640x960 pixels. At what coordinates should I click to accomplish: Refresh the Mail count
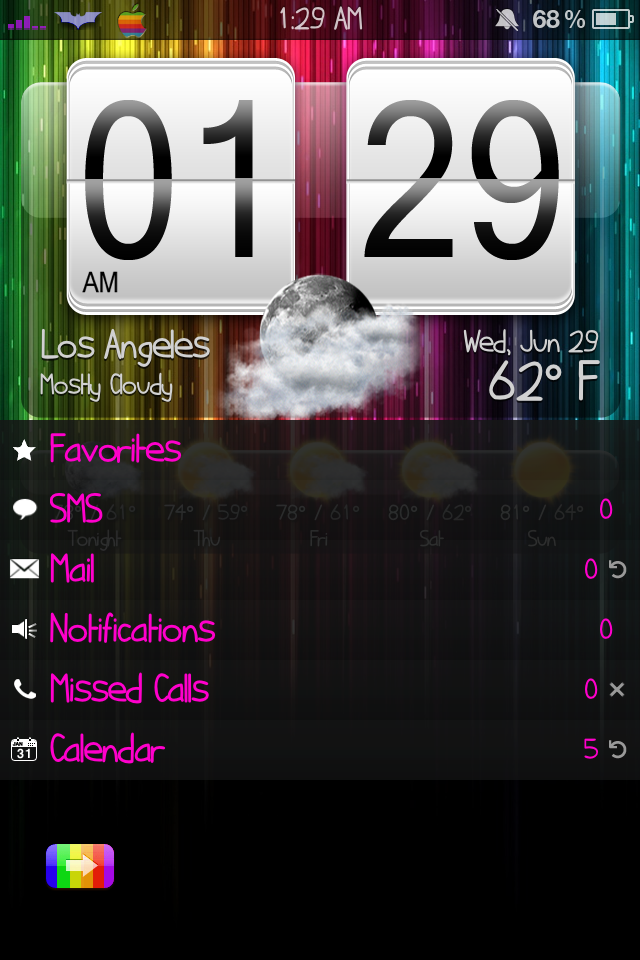[x=617, y=570]
